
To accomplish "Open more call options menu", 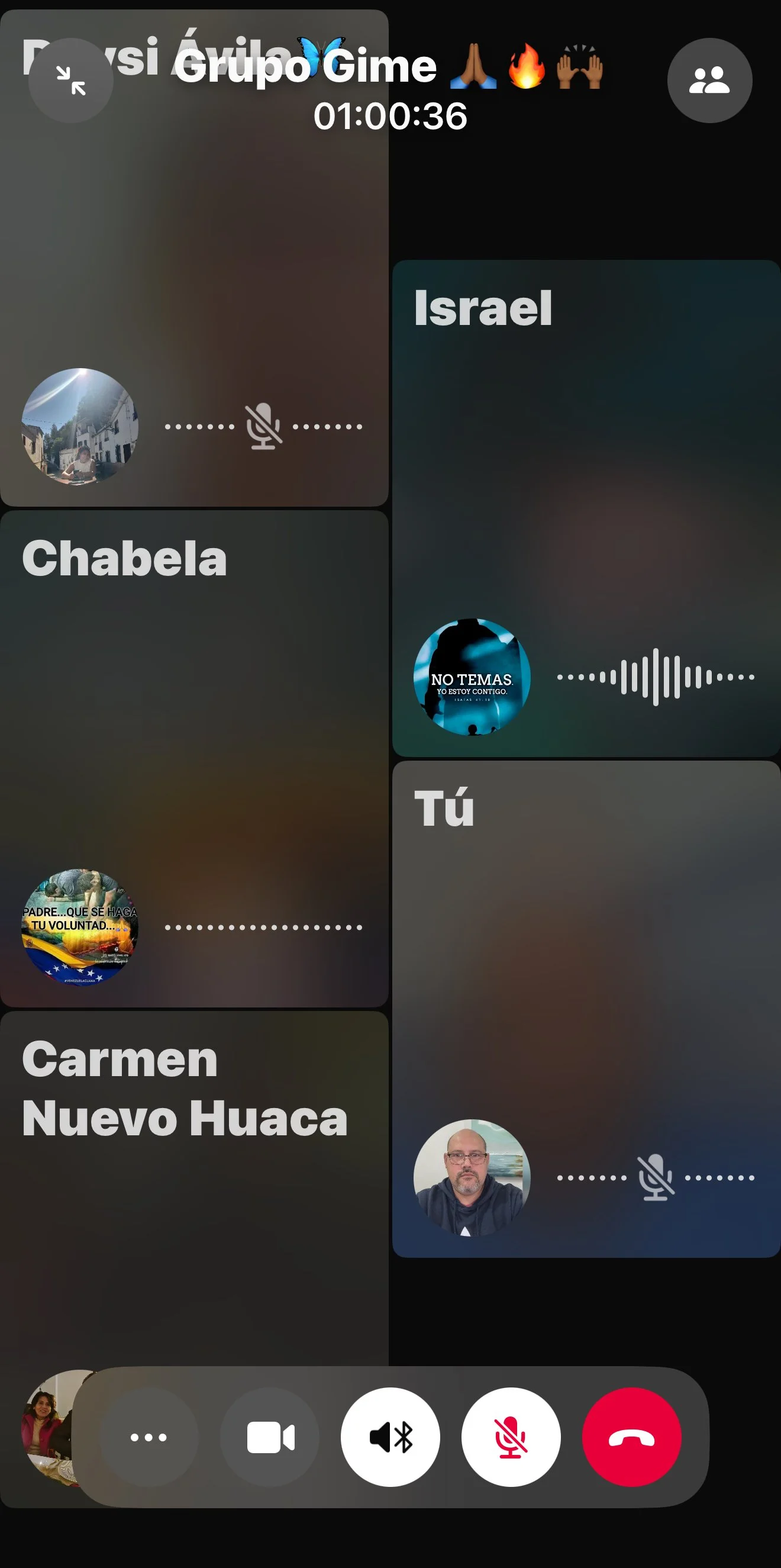I will tap(149, 1437).
